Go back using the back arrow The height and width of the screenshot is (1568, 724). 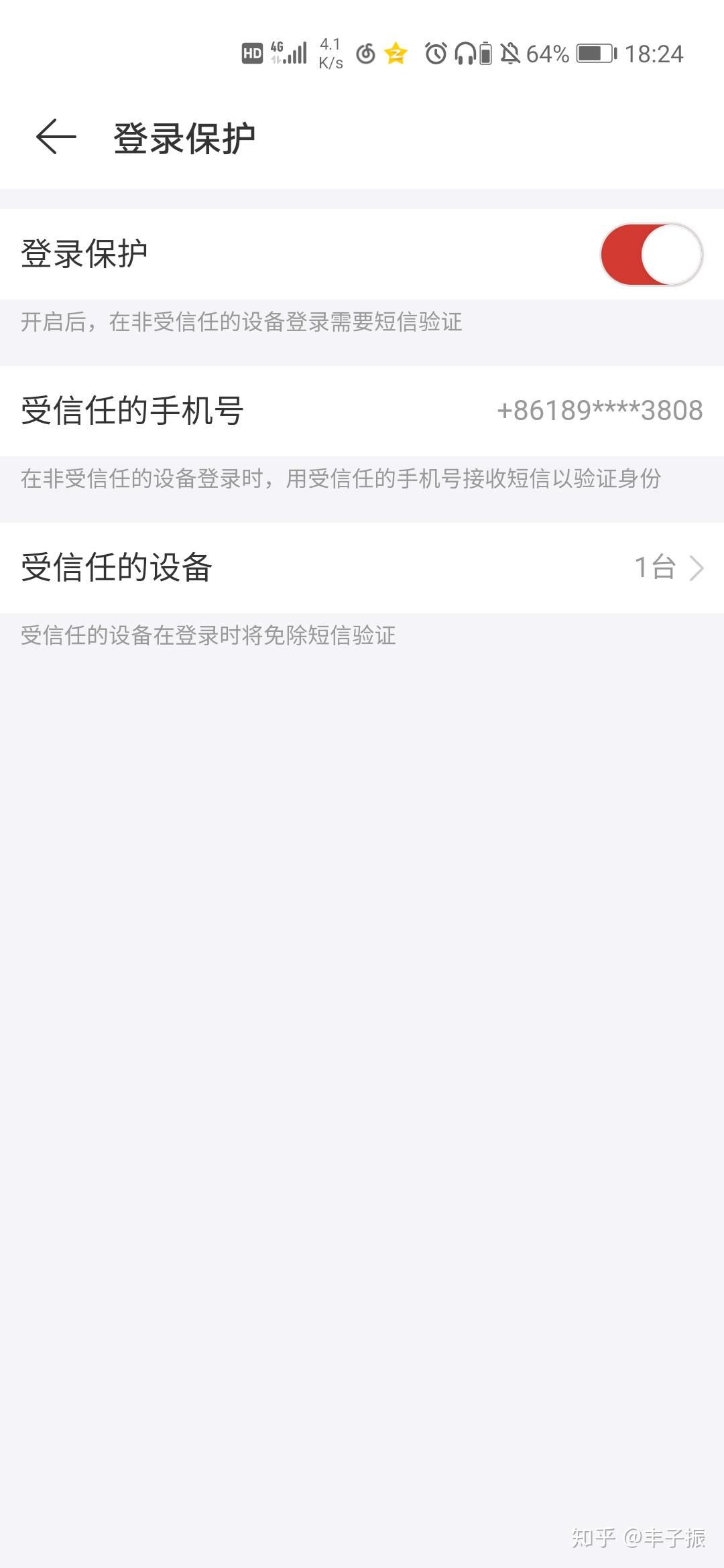coord(56,137)
